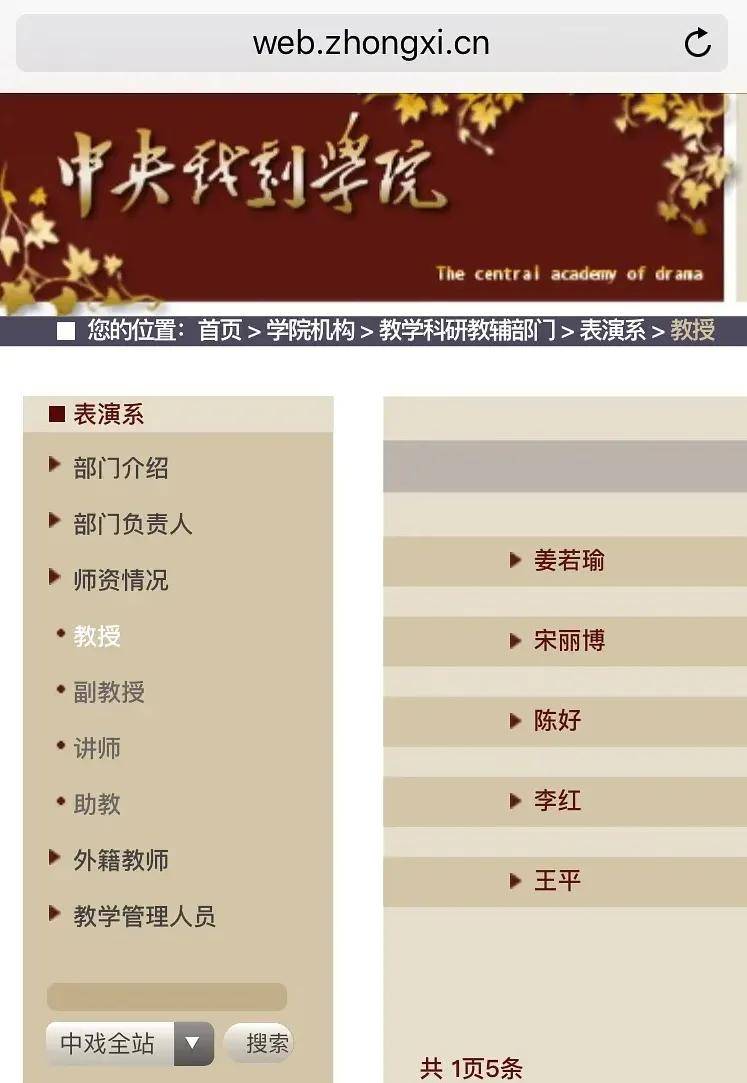View professor 陈好's page

click(x=557, y=721)
